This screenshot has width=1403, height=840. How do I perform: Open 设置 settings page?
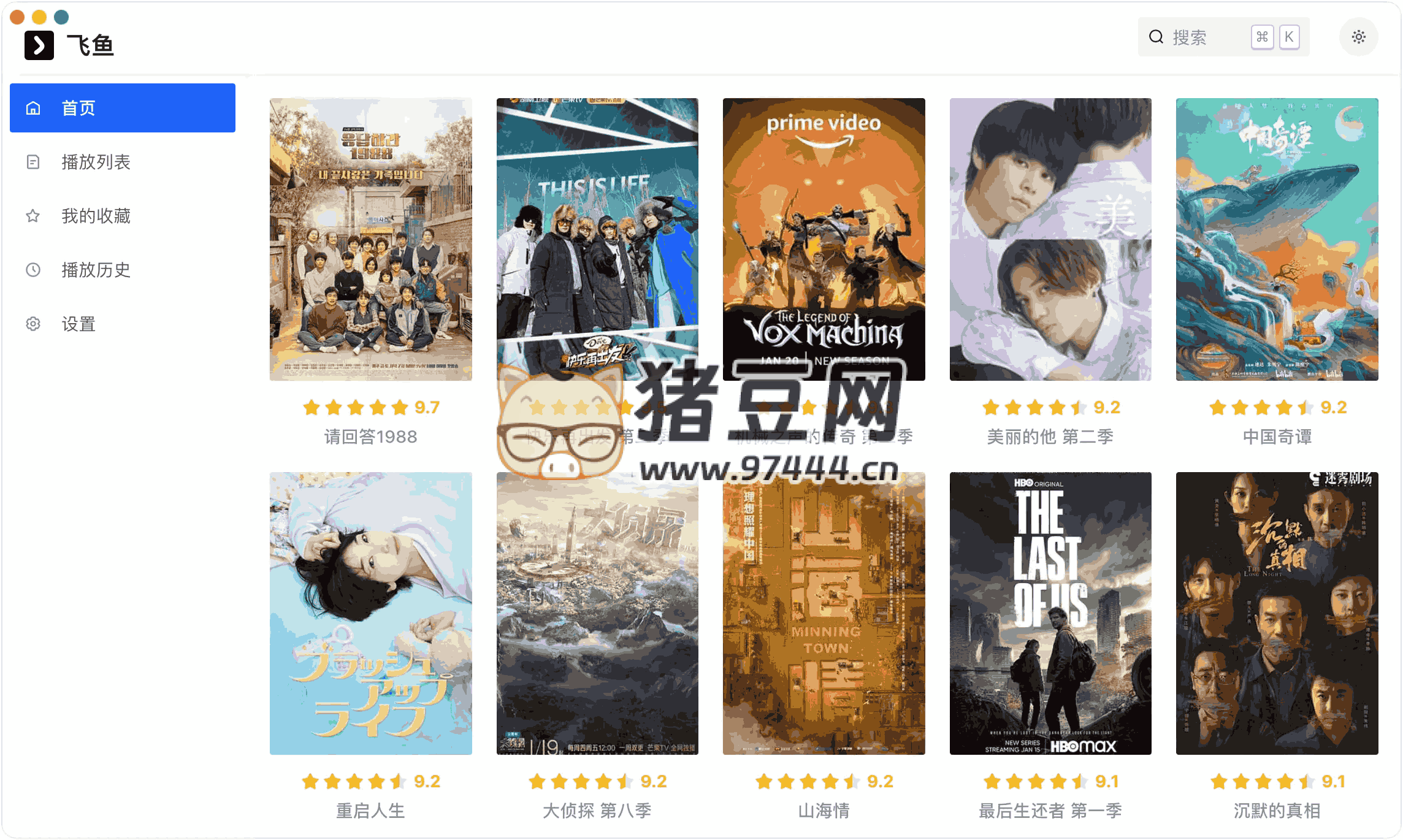tap(78, 324)
